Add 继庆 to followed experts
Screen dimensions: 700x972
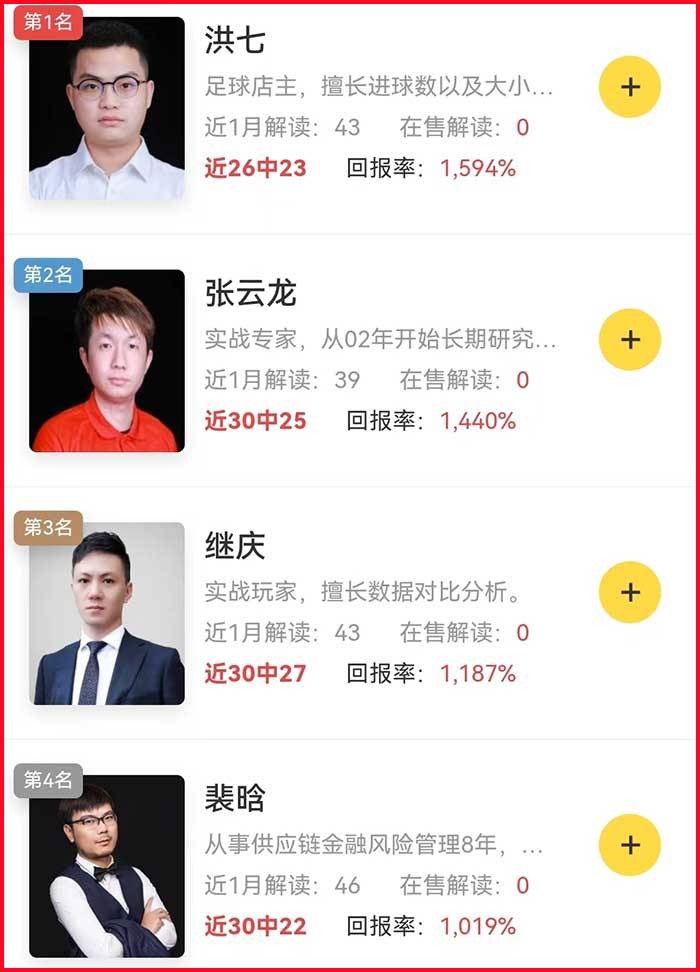pos(629,592)
